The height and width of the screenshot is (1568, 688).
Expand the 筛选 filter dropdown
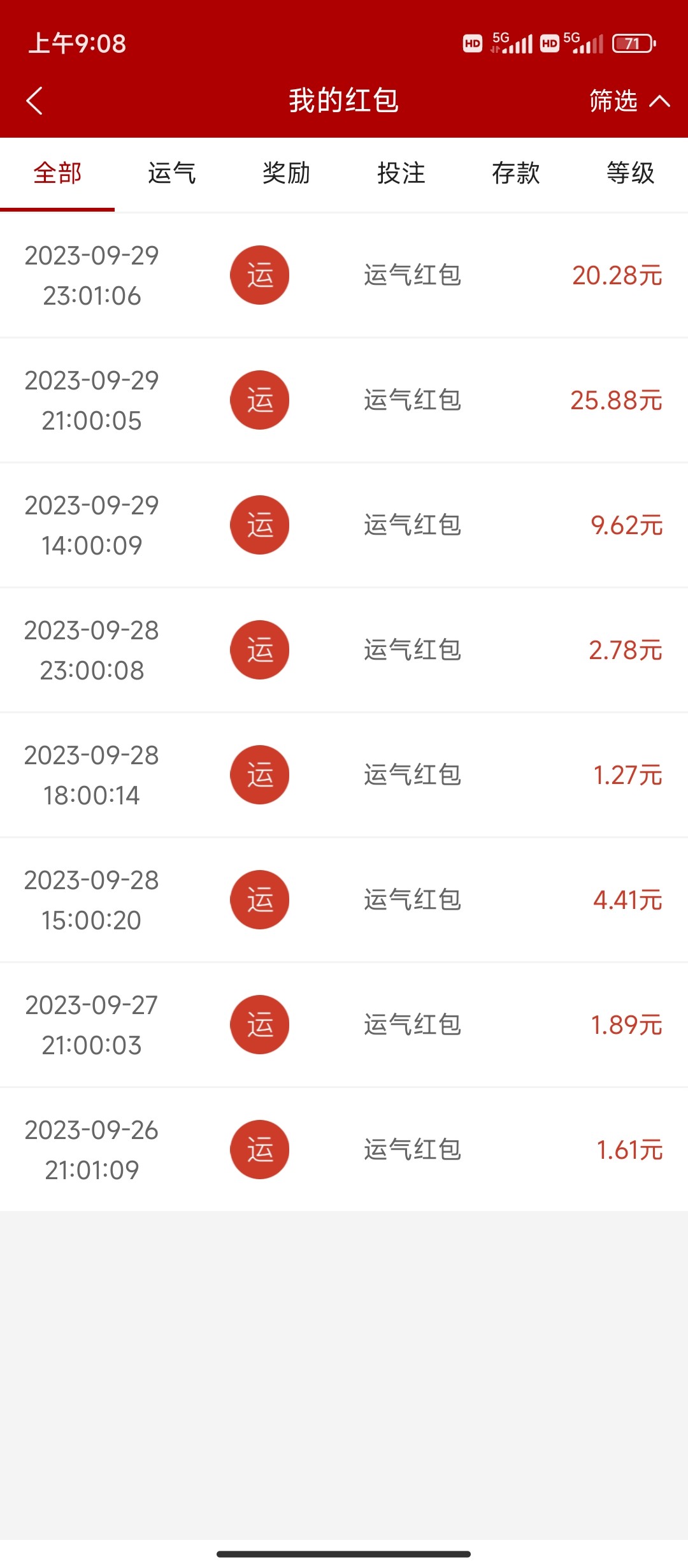628,101
